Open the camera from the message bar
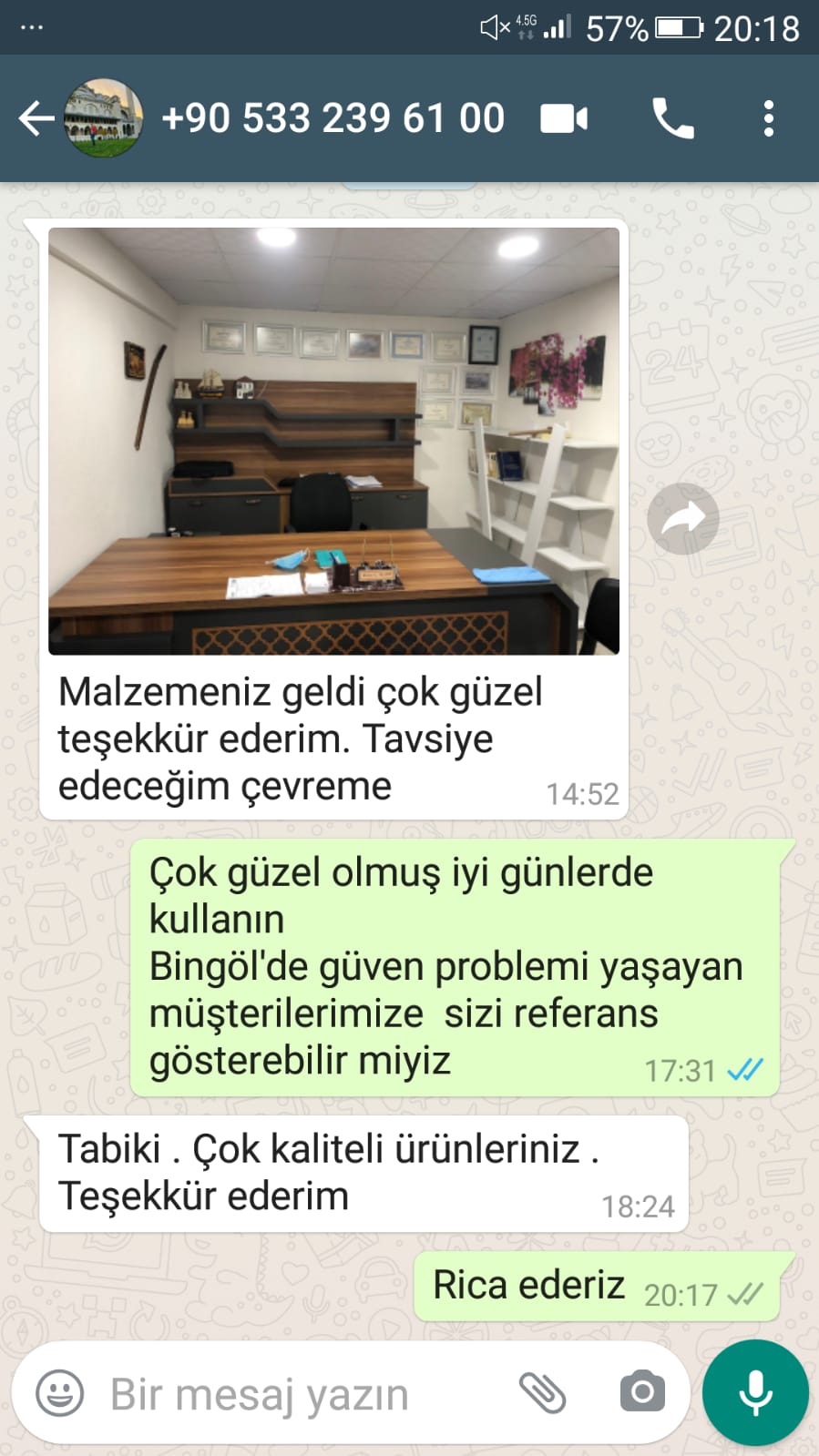The image size is (819, 1456). pyautogui.click(x=642, y=1393)
